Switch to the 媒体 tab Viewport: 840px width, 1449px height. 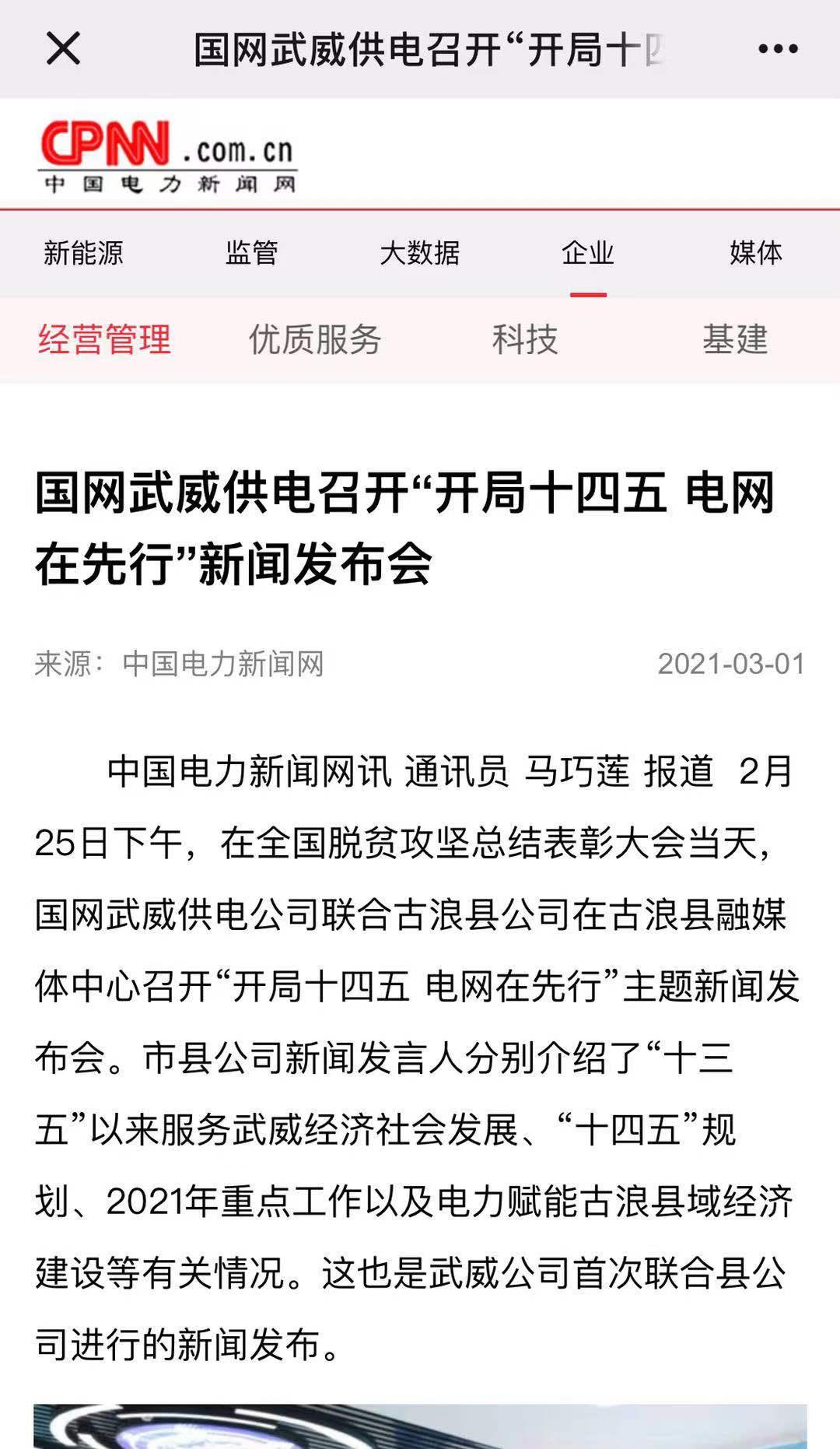click(x=755, y=253)
